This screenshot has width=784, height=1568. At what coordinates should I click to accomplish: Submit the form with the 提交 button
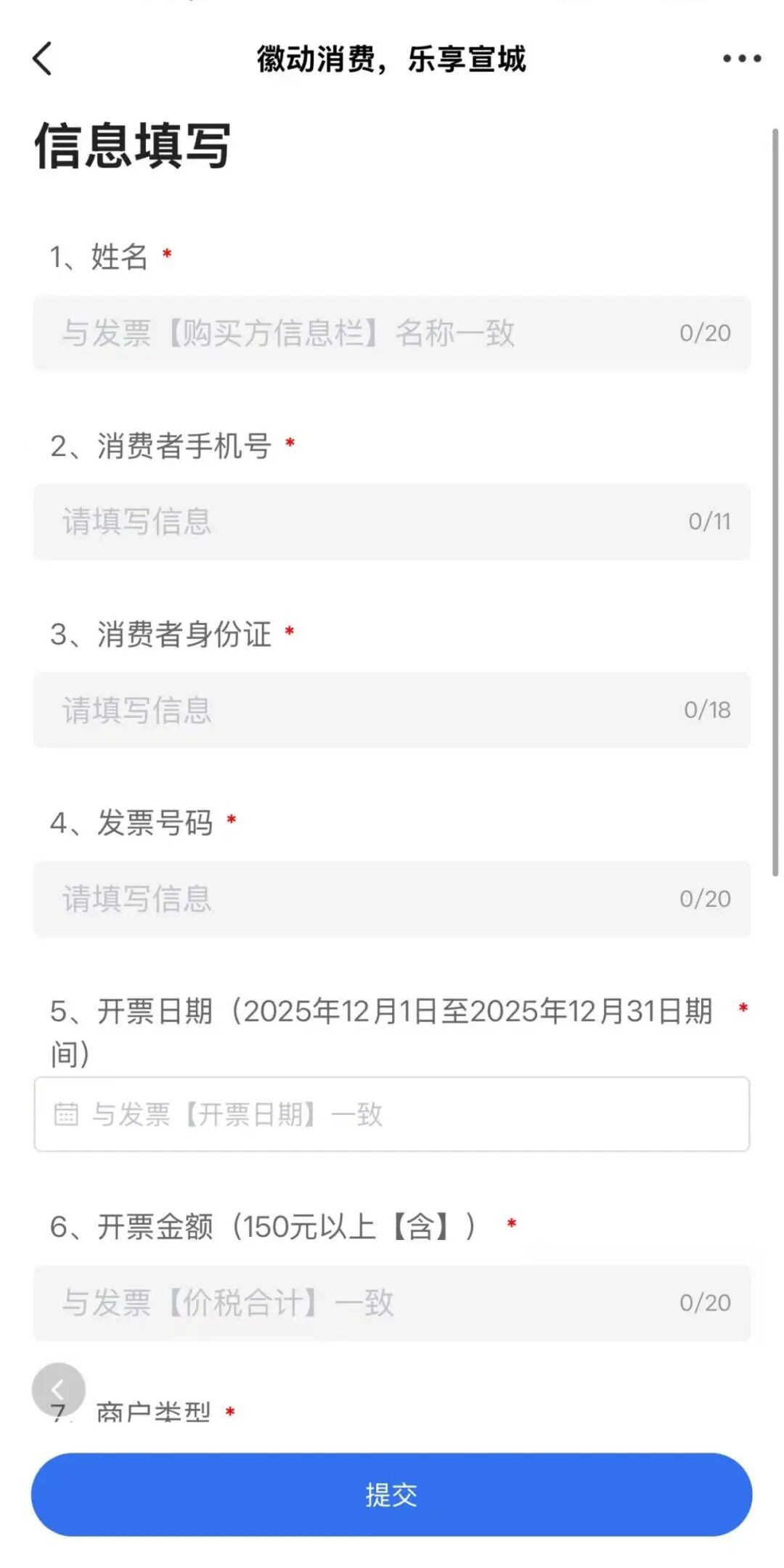click(391, 1495)
